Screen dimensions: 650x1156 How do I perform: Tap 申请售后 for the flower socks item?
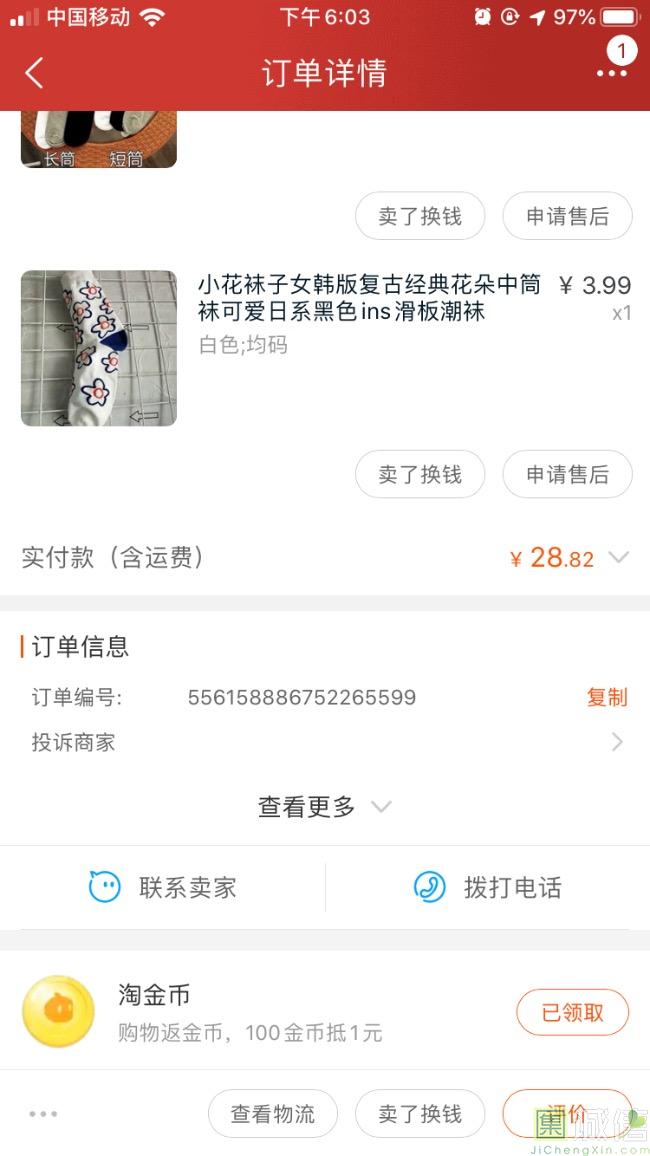[567, 474]
